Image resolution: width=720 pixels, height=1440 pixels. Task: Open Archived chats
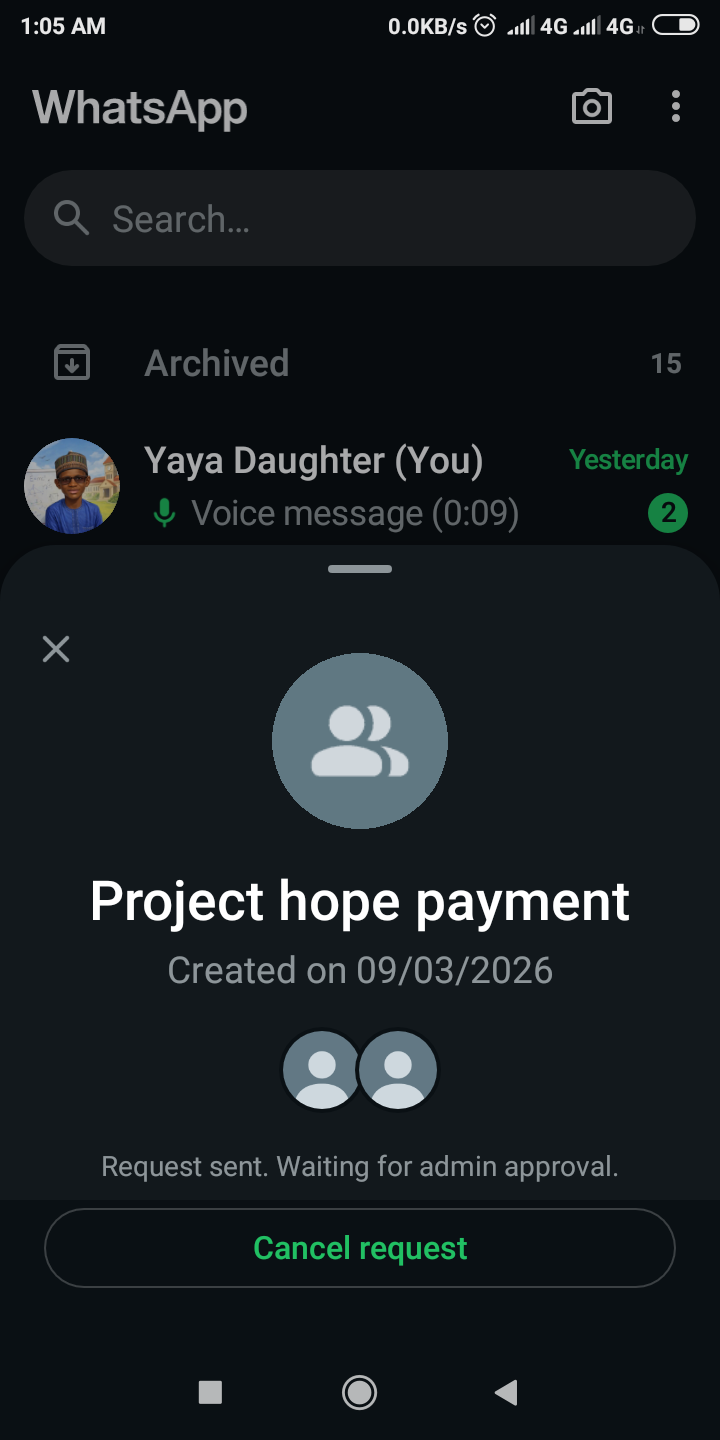(x=216, y=363)
